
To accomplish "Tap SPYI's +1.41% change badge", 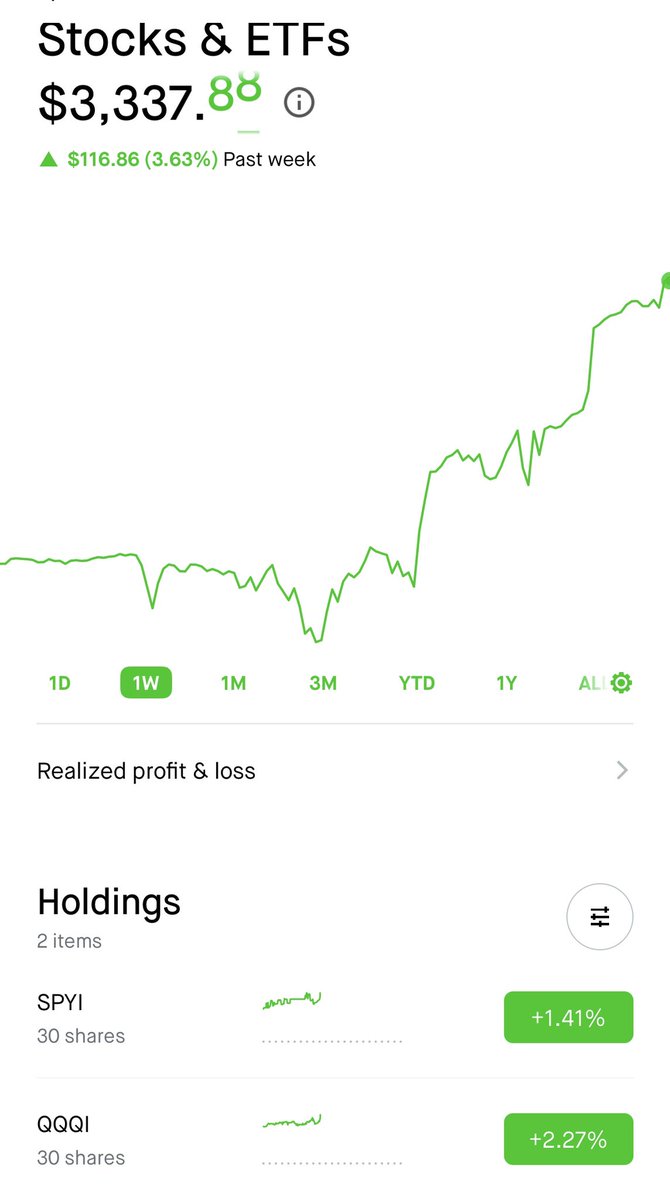I will pos(568,1018).
